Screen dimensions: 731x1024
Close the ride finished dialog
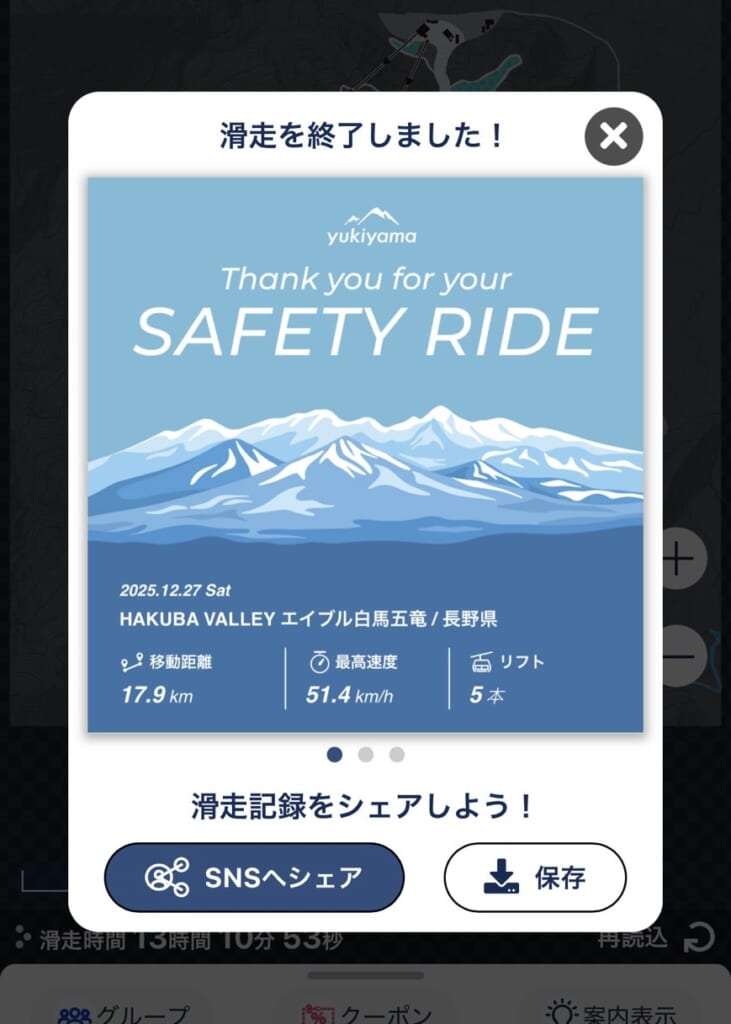pos(613,136)
